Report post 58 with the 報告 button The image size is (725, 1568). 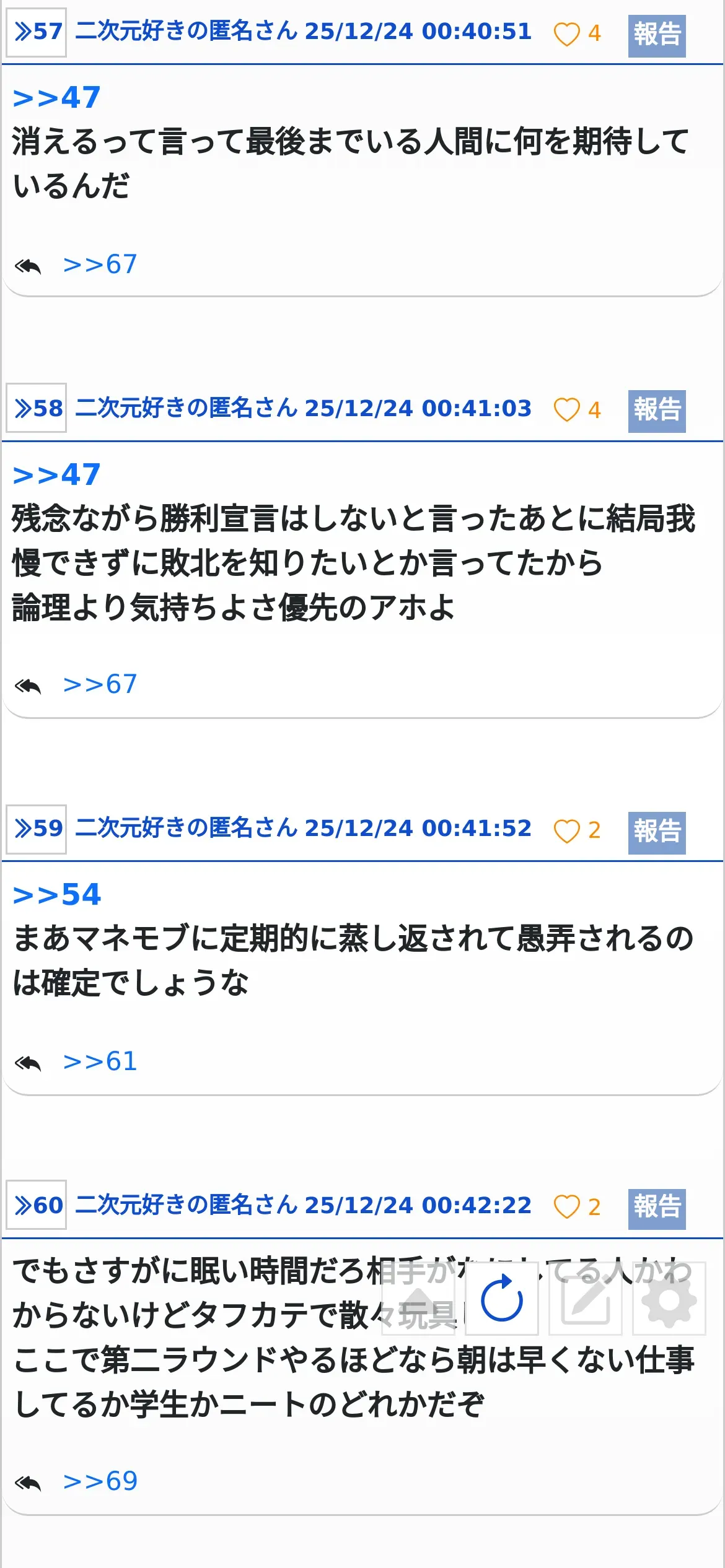657,411
